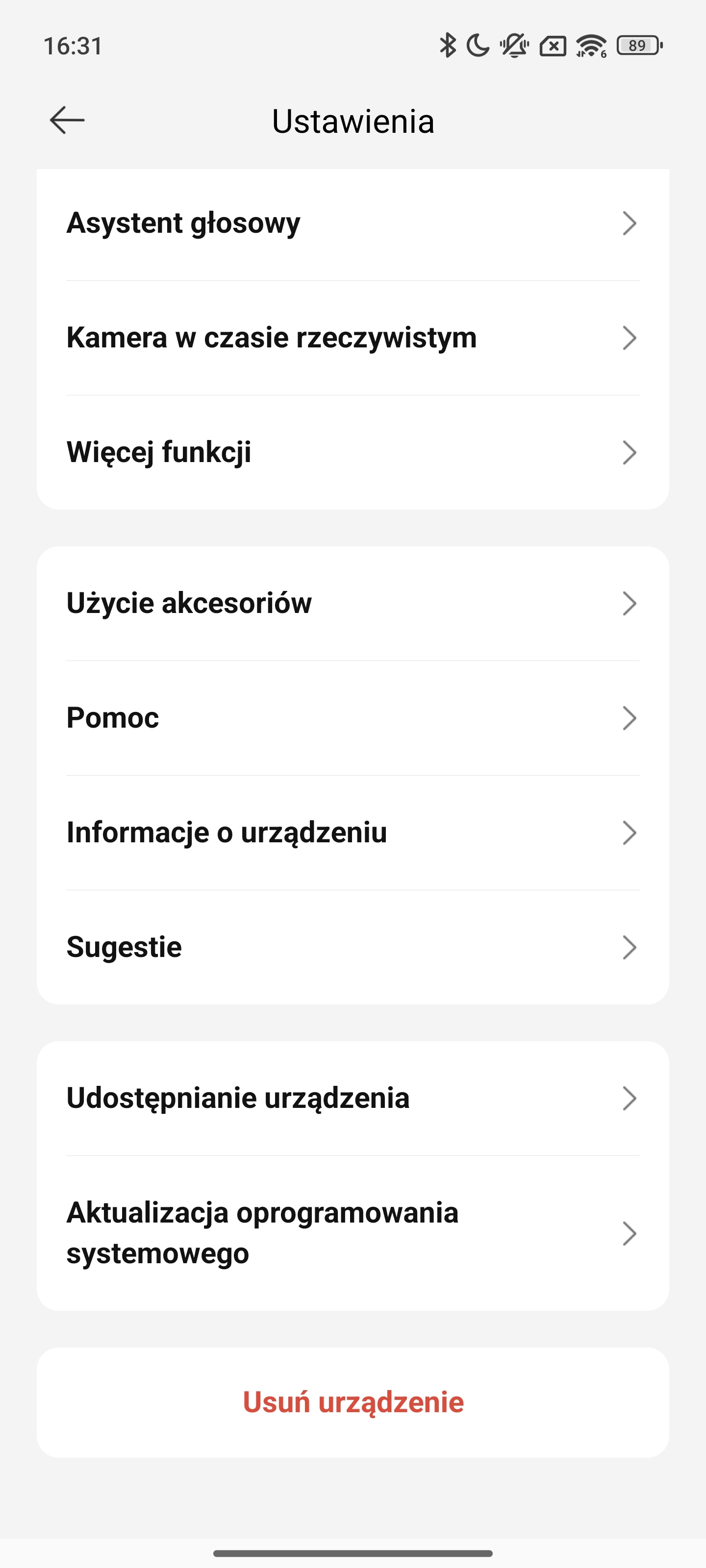Tap Usuń urządzenie to remove device
This screenshot has height=1568, width=706.
pos(353,1402)
